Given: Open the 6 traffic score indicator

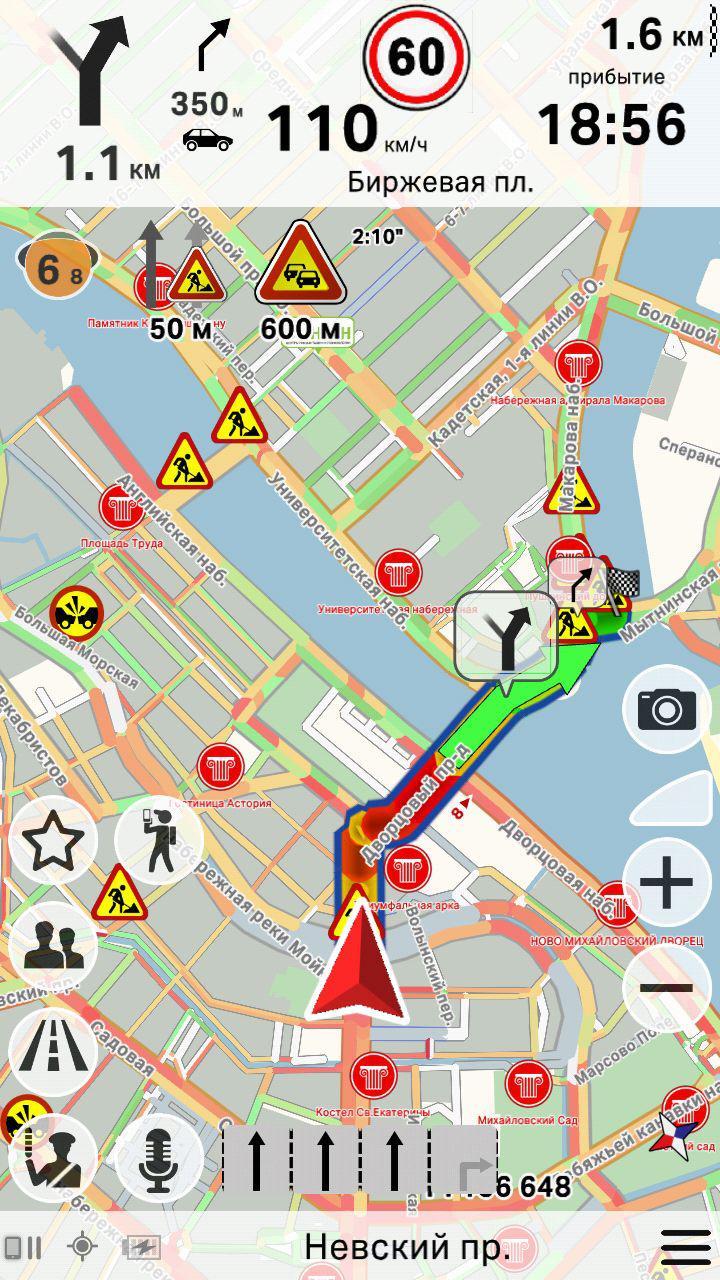Looking at the screenshot, I should pyautogui.click(x=57, y=267).
